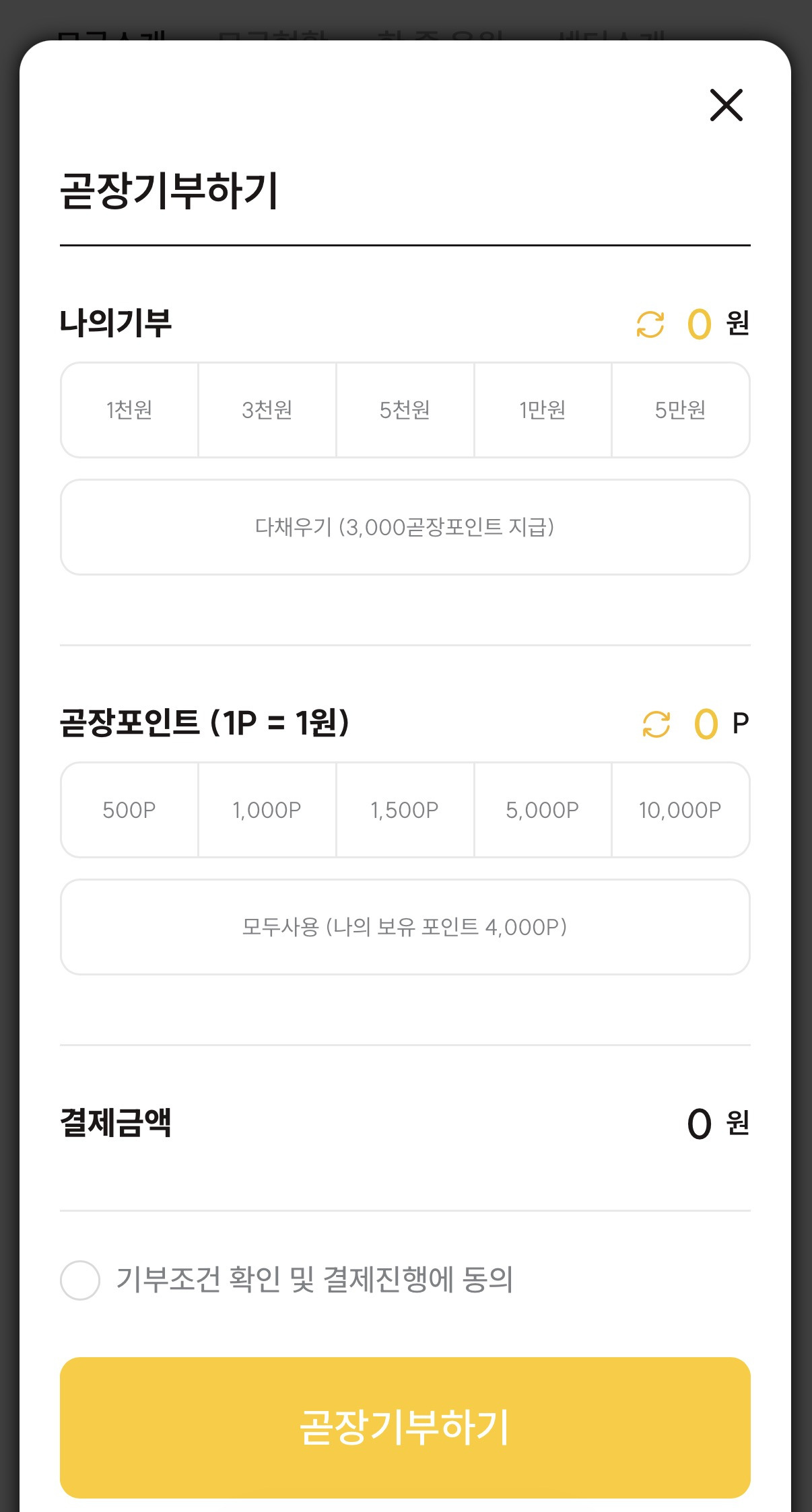Select the 1,000P points option
Viewport: 812px width, 1512px height.
tap(267, 810)
